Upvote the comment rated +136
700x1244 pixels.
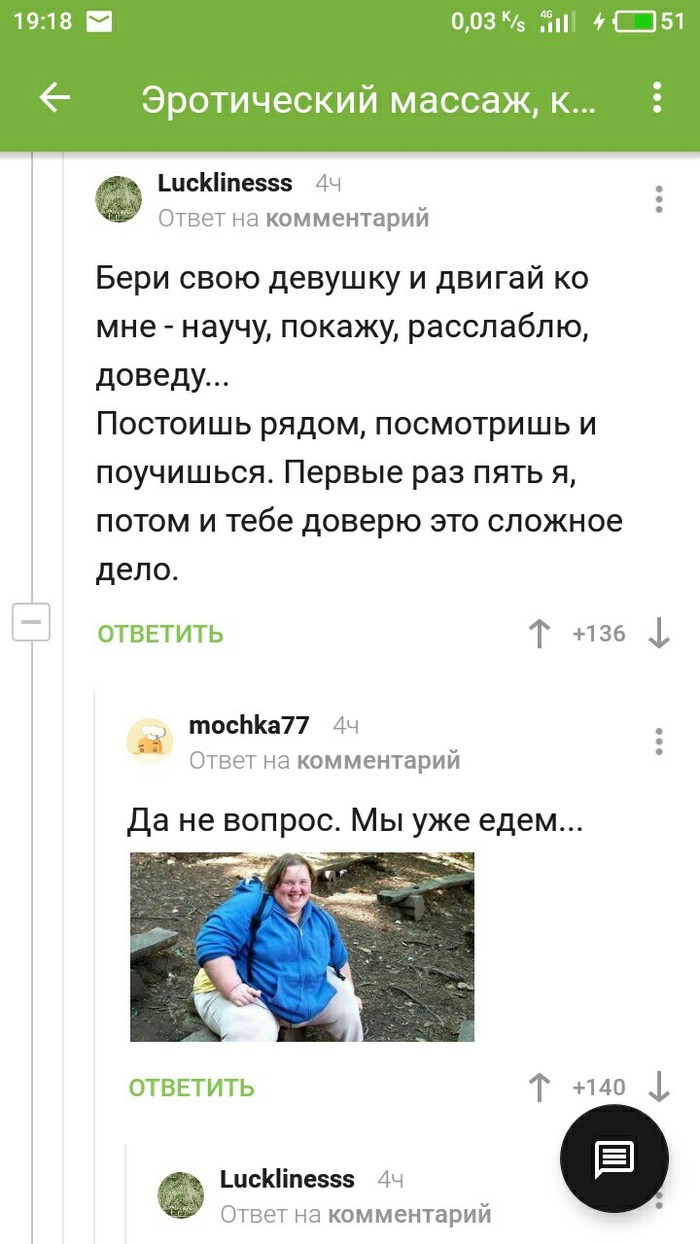pos(539,633)
